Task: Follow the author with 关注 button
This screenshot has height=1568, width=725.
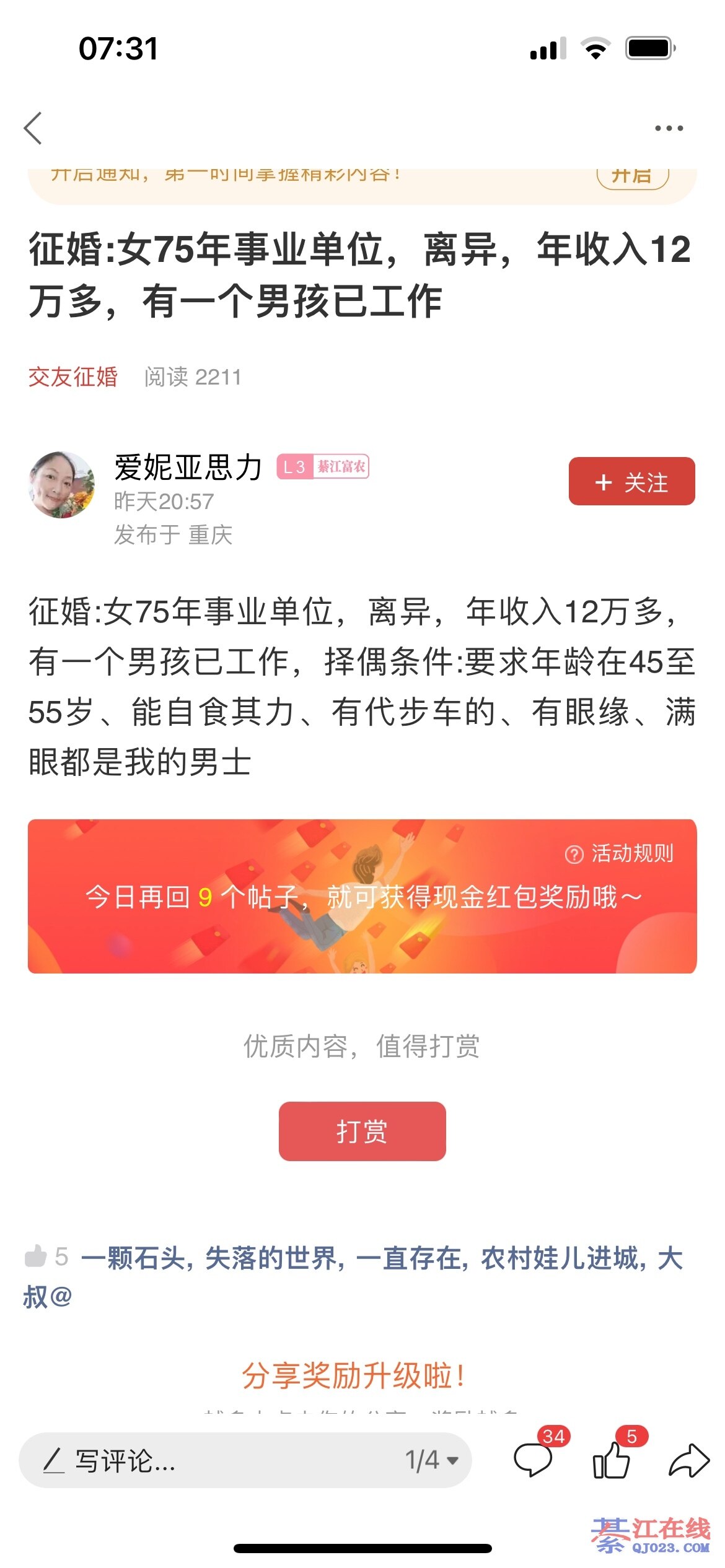Action: [x=631, y=482]
